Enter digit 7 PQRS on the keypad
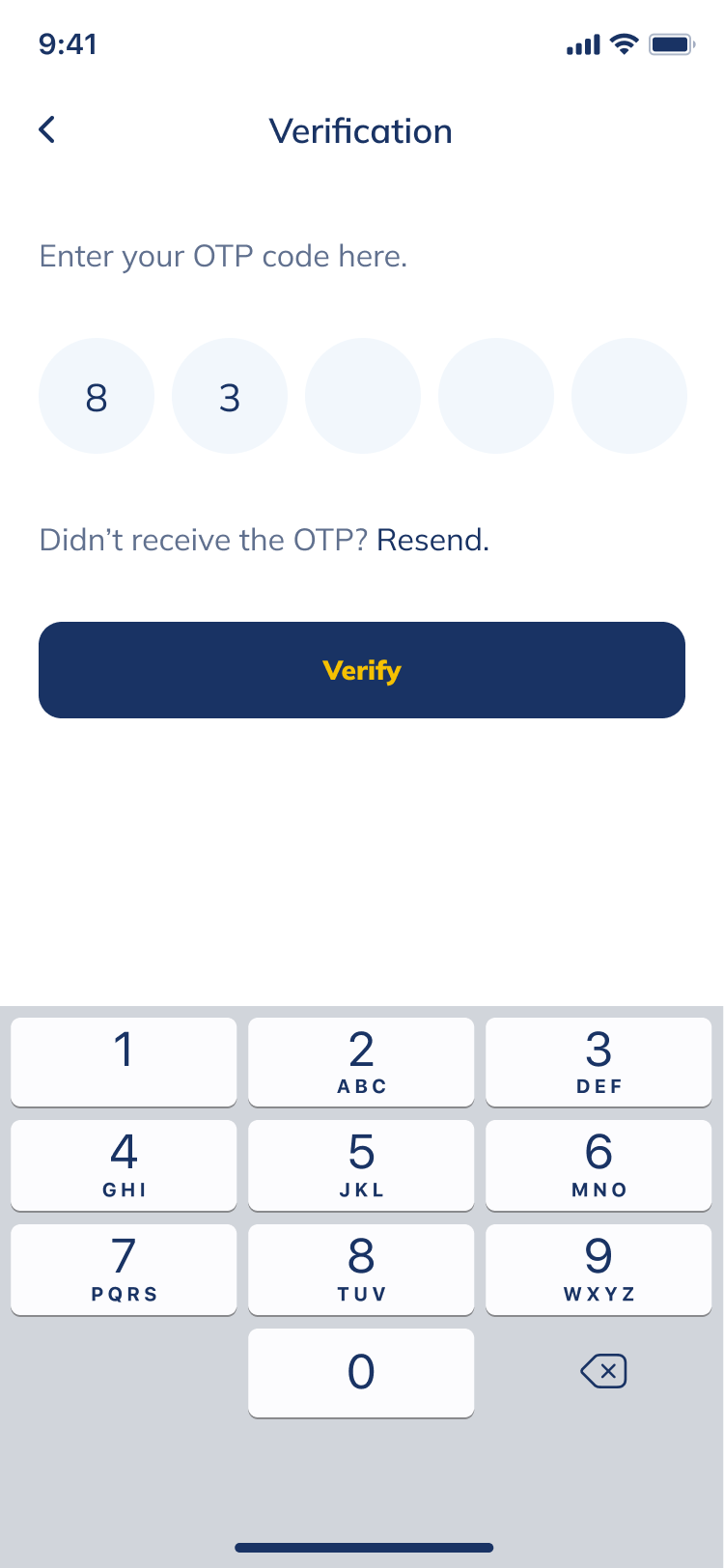This screenshot has height=1568, width=724. [x=124, y=1269]
